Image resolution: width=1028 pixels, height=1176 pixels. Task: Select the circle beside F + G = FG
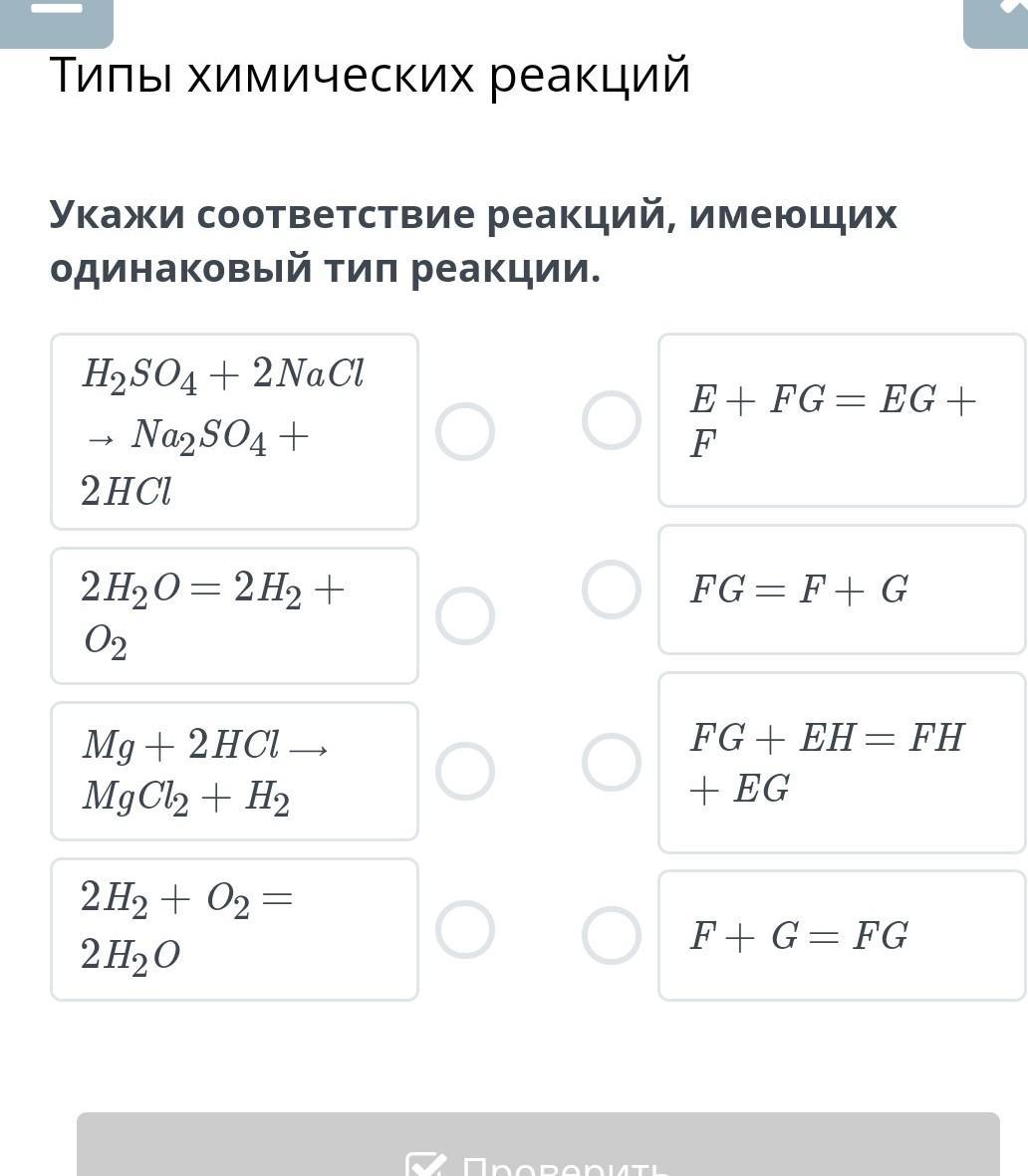612,935
